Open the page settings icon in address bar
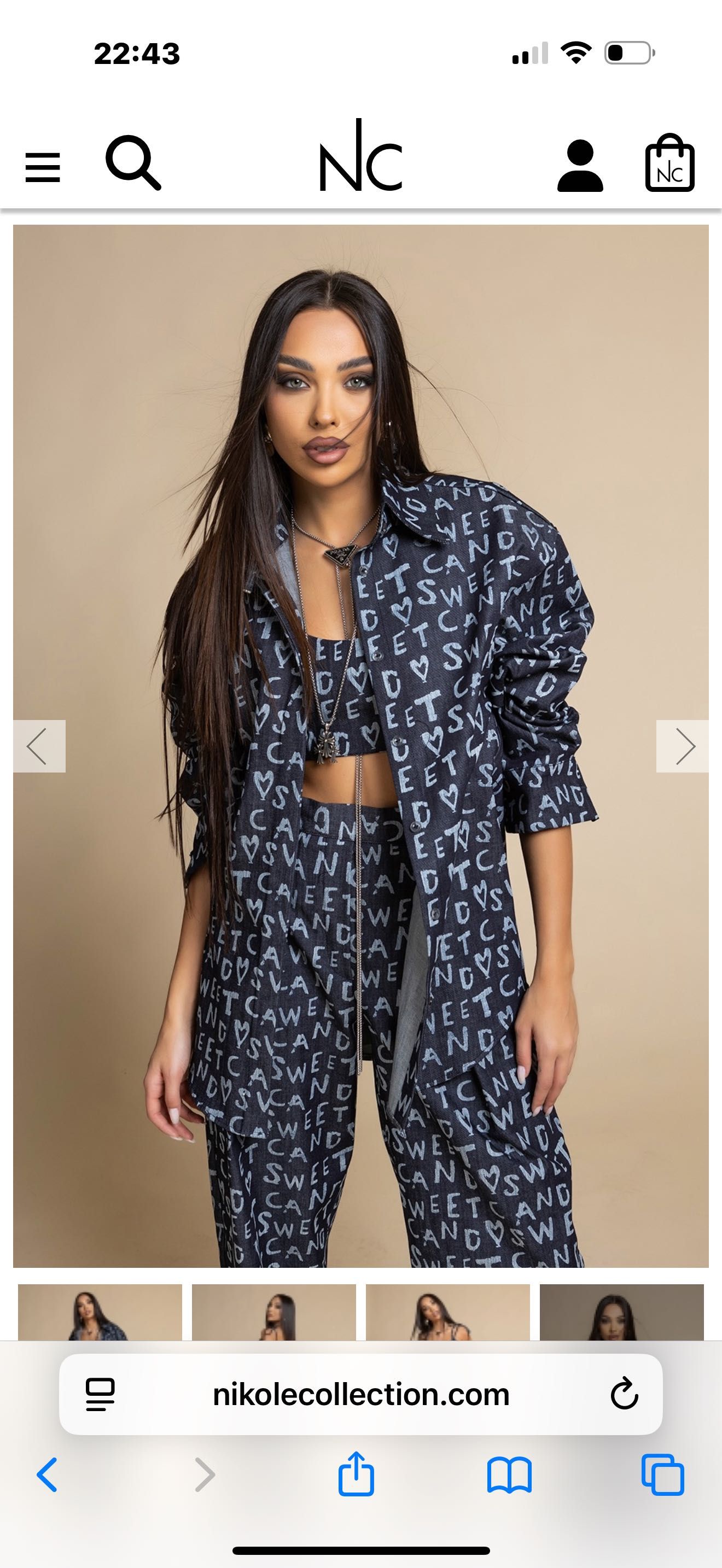Screen dimensions: 722x1568 tap(100, 1395)
